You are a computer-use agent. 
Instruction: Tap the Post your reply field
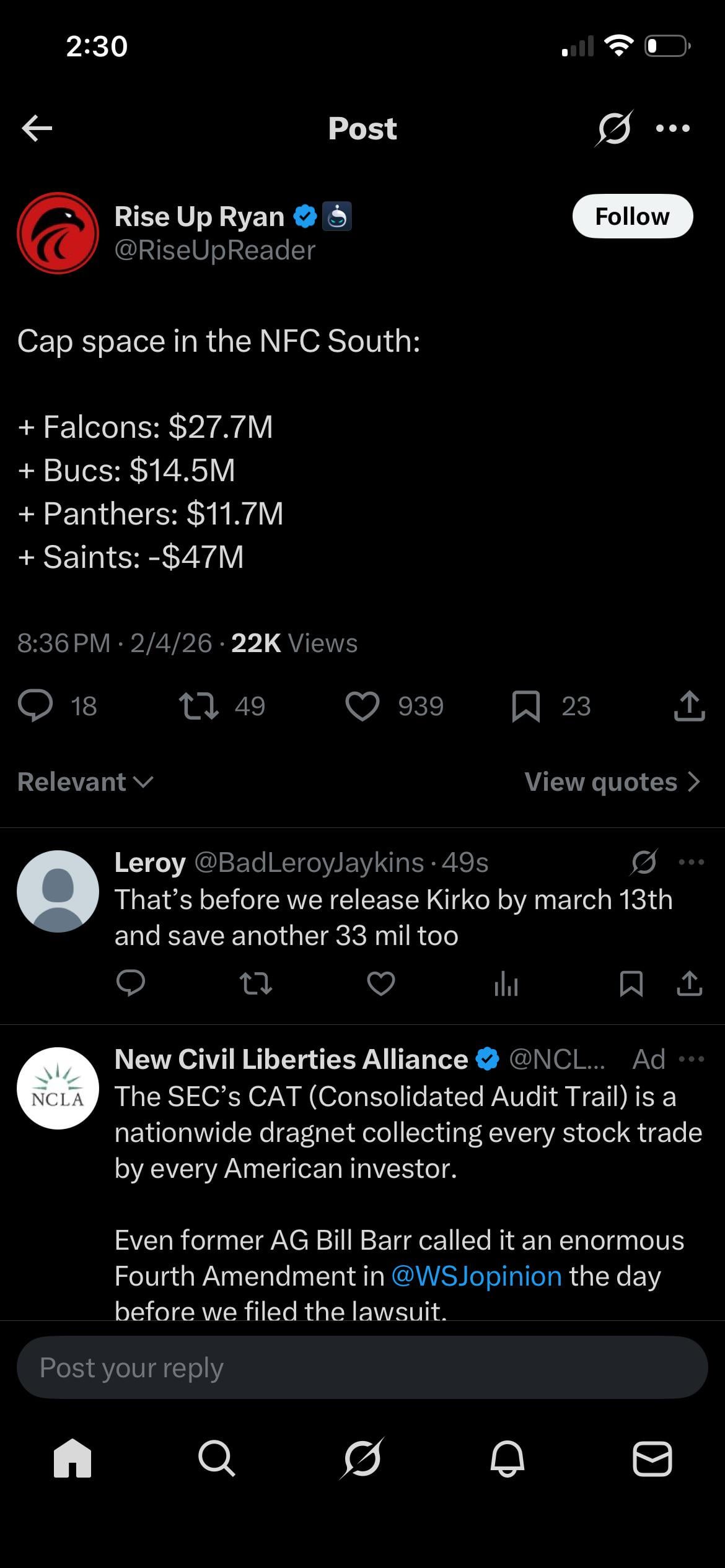point(362,1367)
